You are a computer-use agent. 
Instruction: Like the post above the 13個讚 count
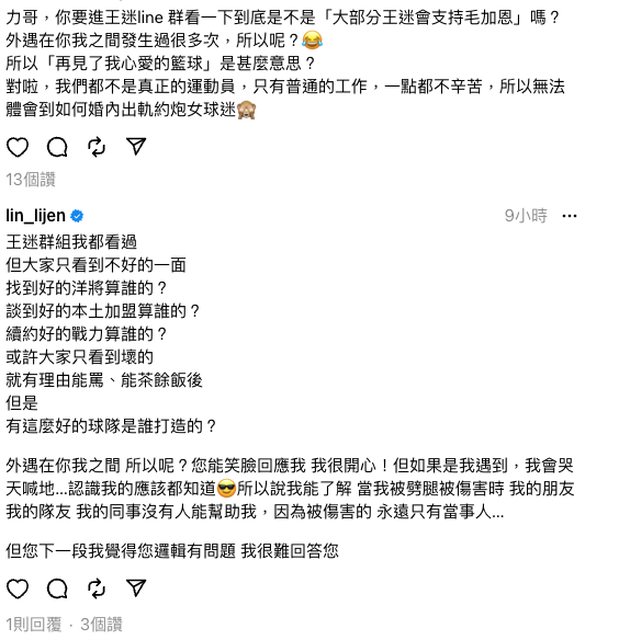point(18,148)
